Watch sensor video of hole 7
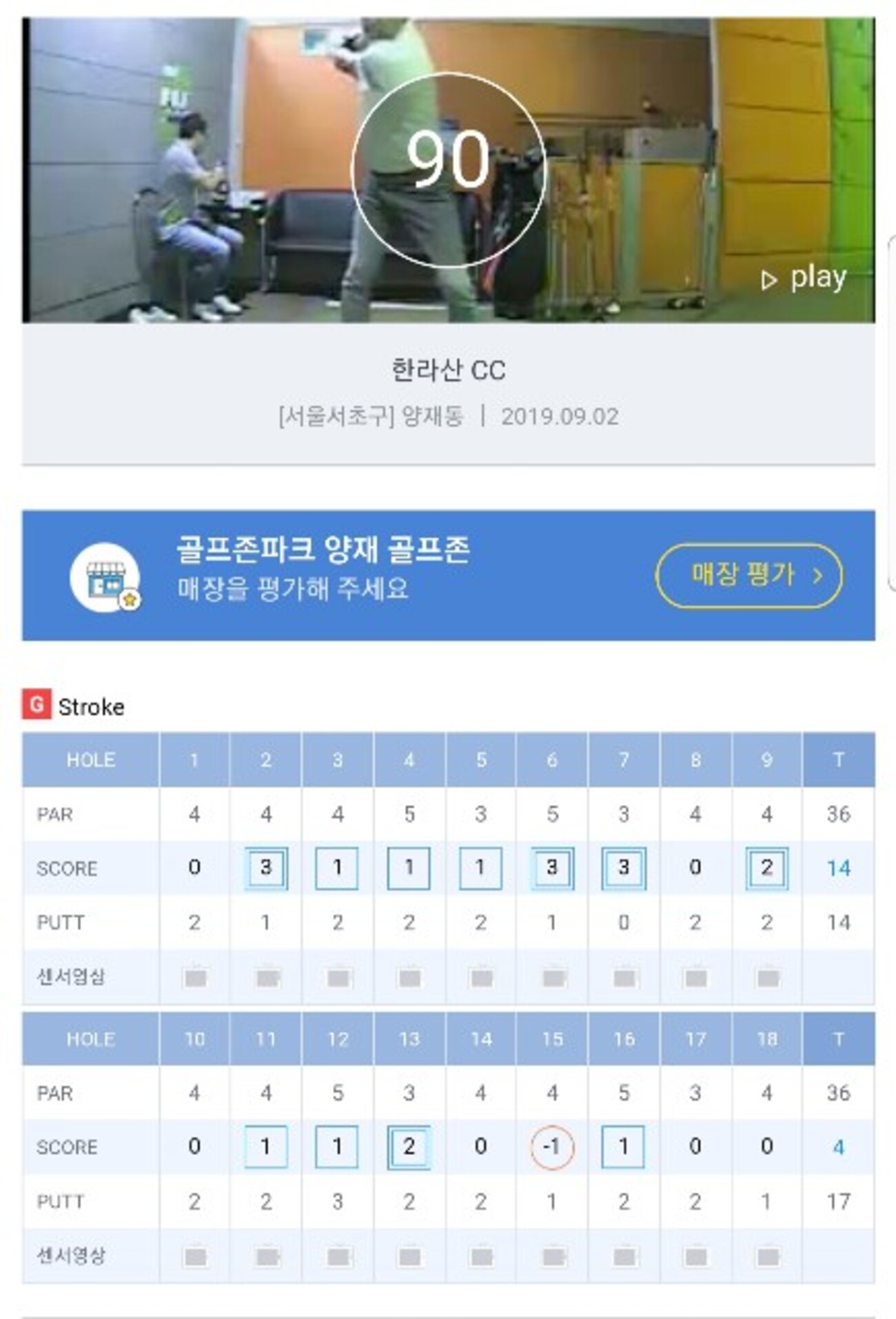The width and height of the screenshot is (896, 1319). click(624, 977)
